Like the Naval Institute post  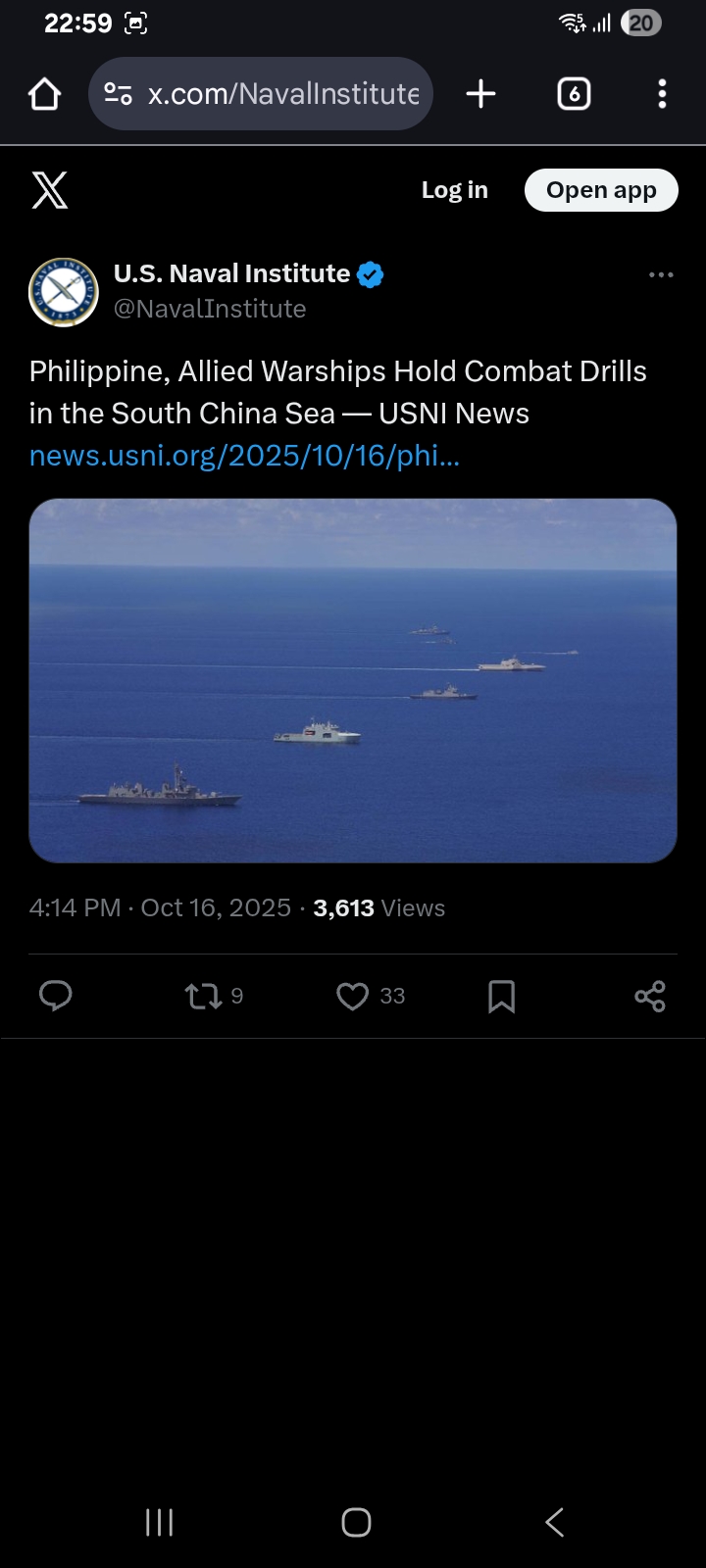pyautogui.click(x=353, y=997)
